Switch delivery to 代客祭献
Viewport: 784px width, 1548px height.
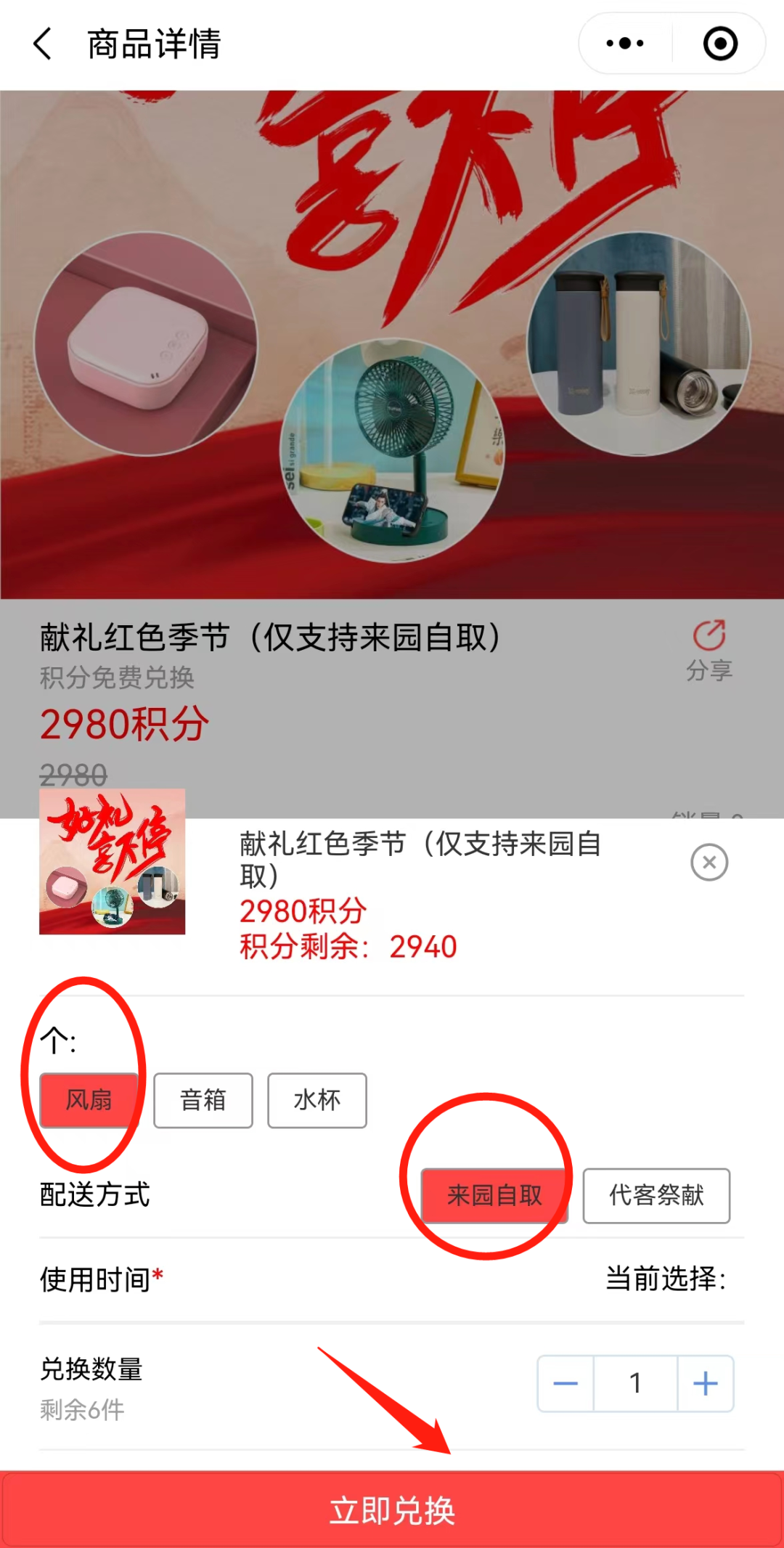click(656, 1195)
